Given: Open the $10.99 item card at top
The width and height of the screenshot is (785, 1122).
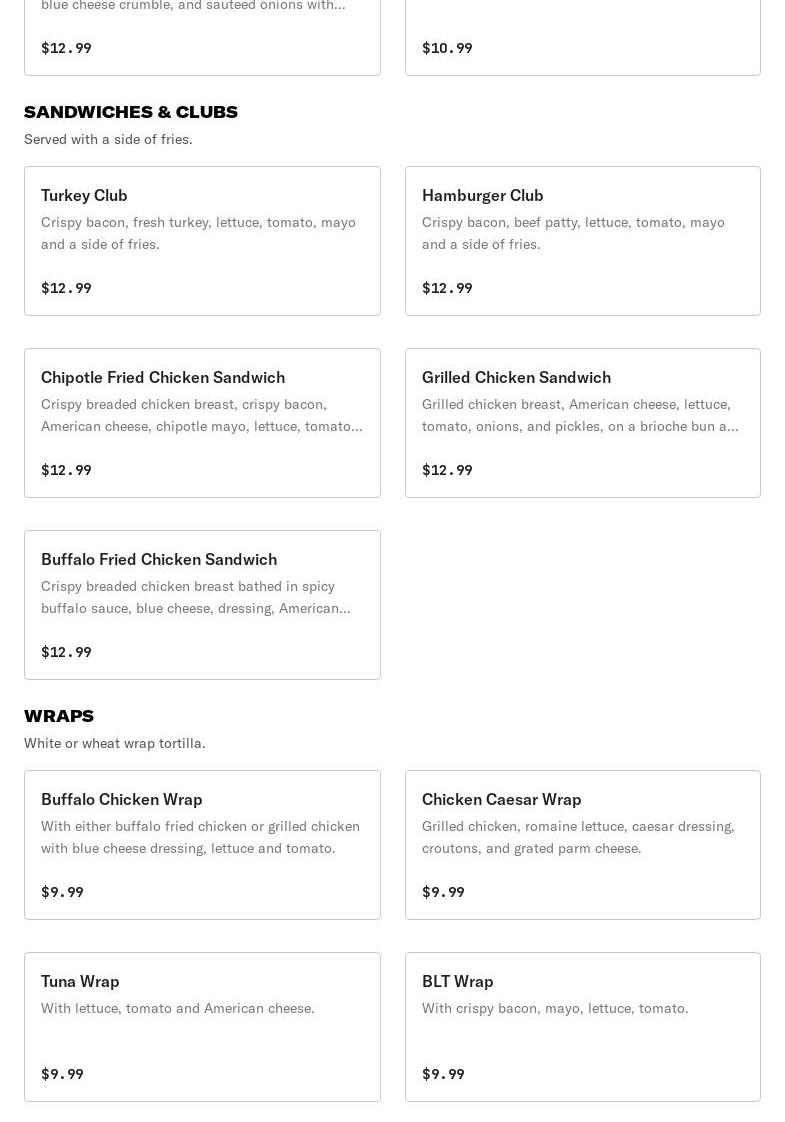Looking at the screenshot, I should pos(582,36).
